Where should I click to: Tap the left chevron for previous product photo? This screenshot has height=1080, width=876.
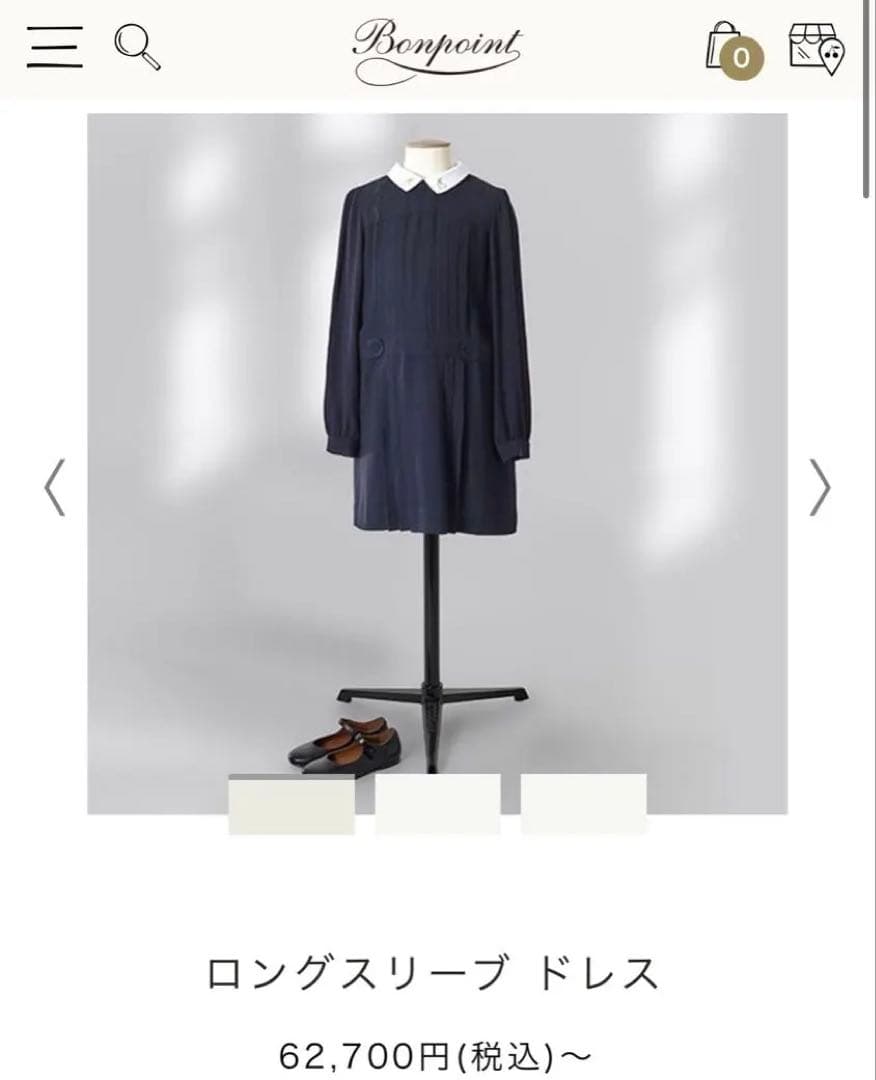click(x=56, y=487)
